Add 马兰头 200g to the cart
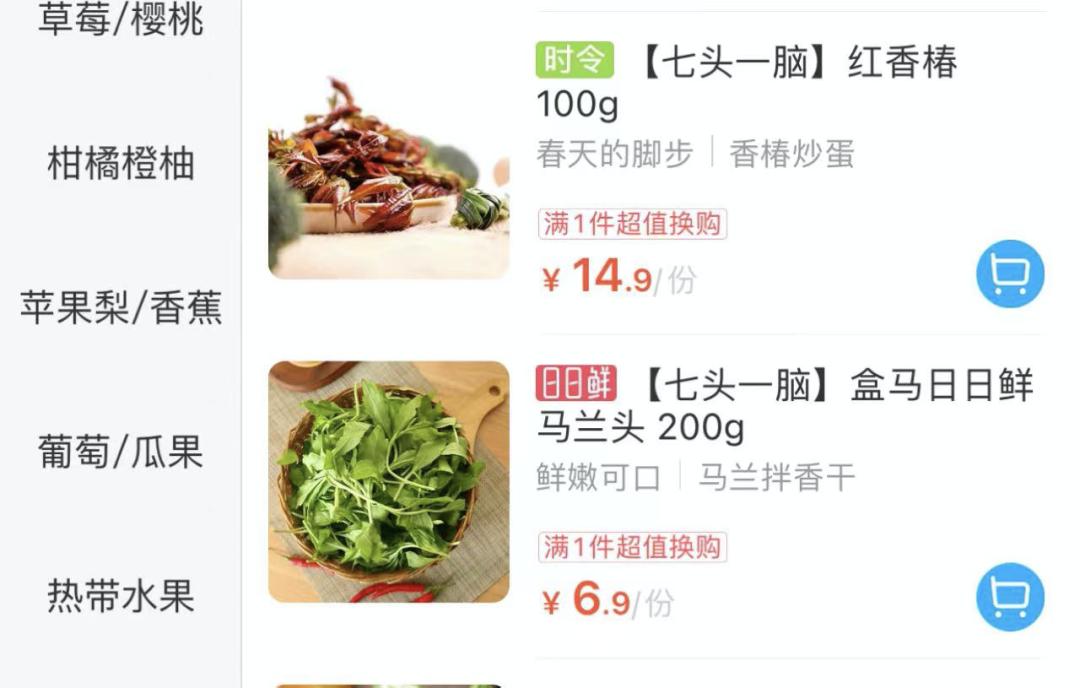This screenshot has width=1080, height=688. (1010, 597)
